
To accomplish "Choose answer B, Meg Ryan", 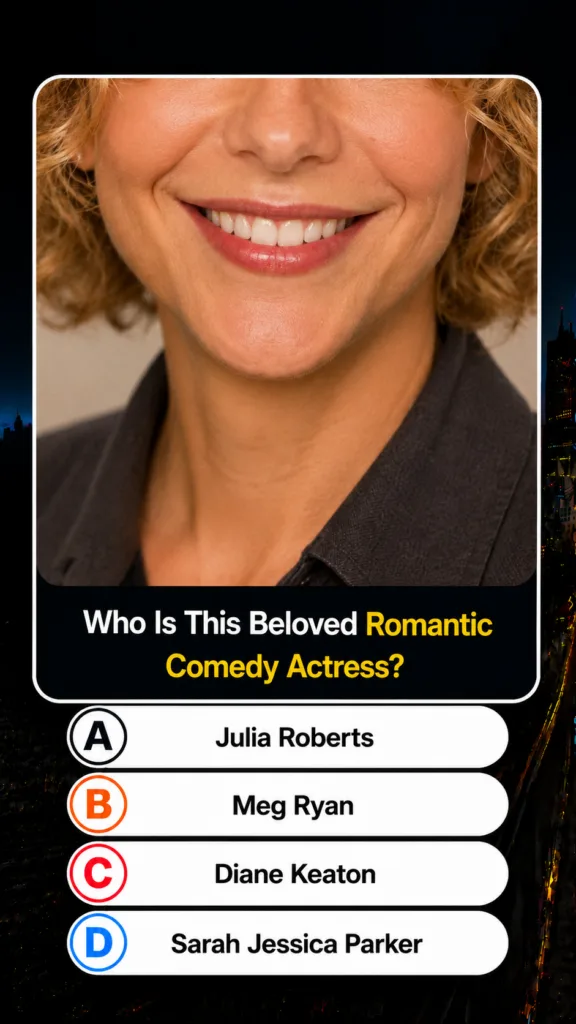I will 288,805.
